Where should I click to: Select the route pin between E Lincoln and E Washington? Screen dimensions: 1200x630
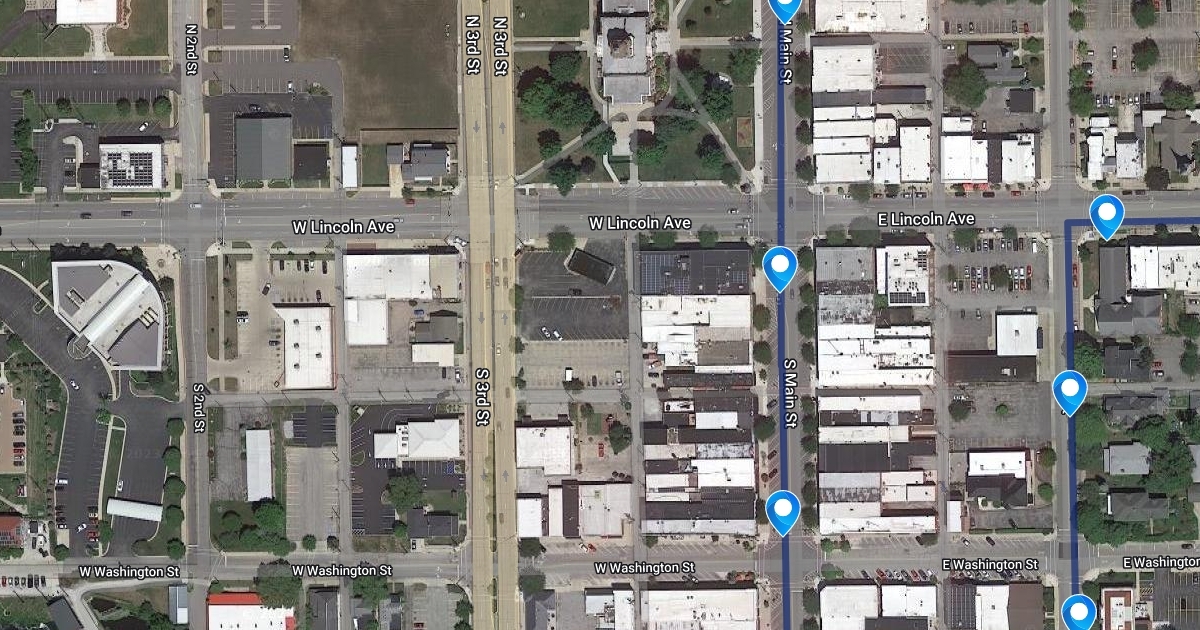point(1071,390)
